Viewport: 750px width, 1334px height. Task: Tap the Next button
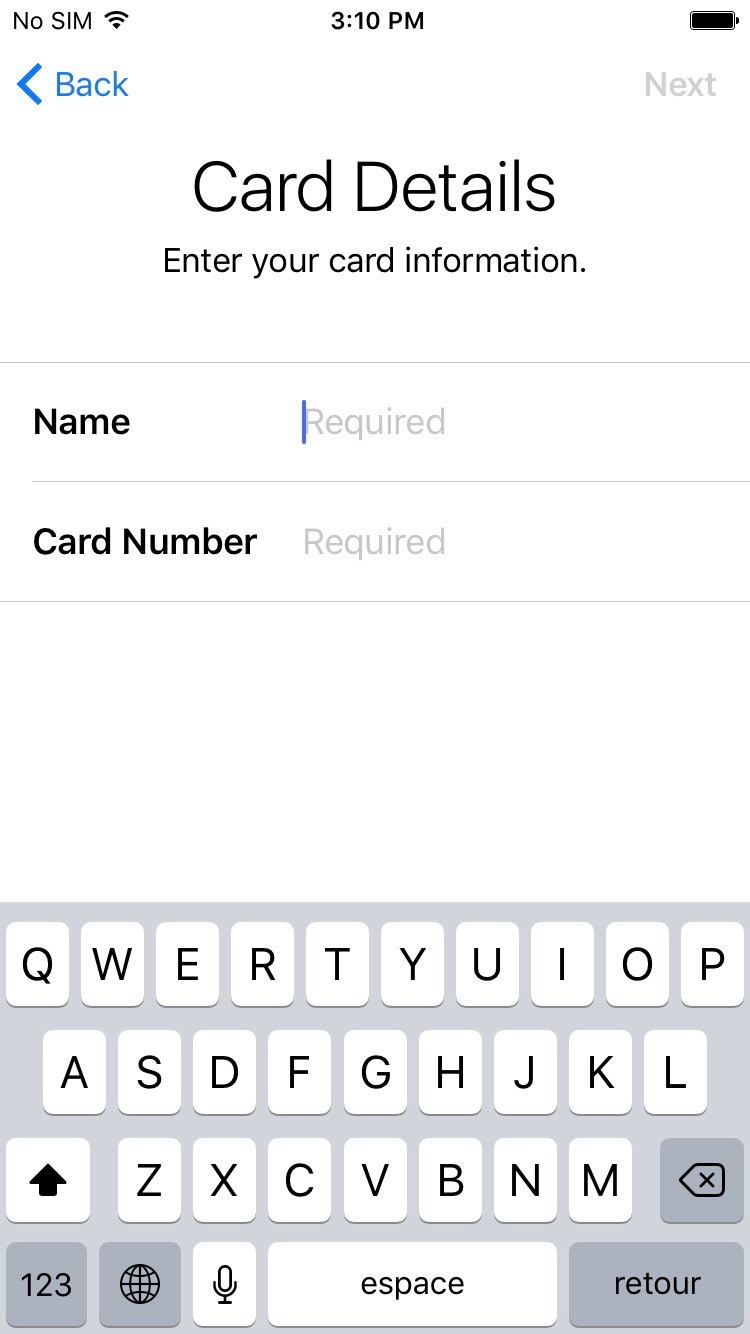coord(680,85)
